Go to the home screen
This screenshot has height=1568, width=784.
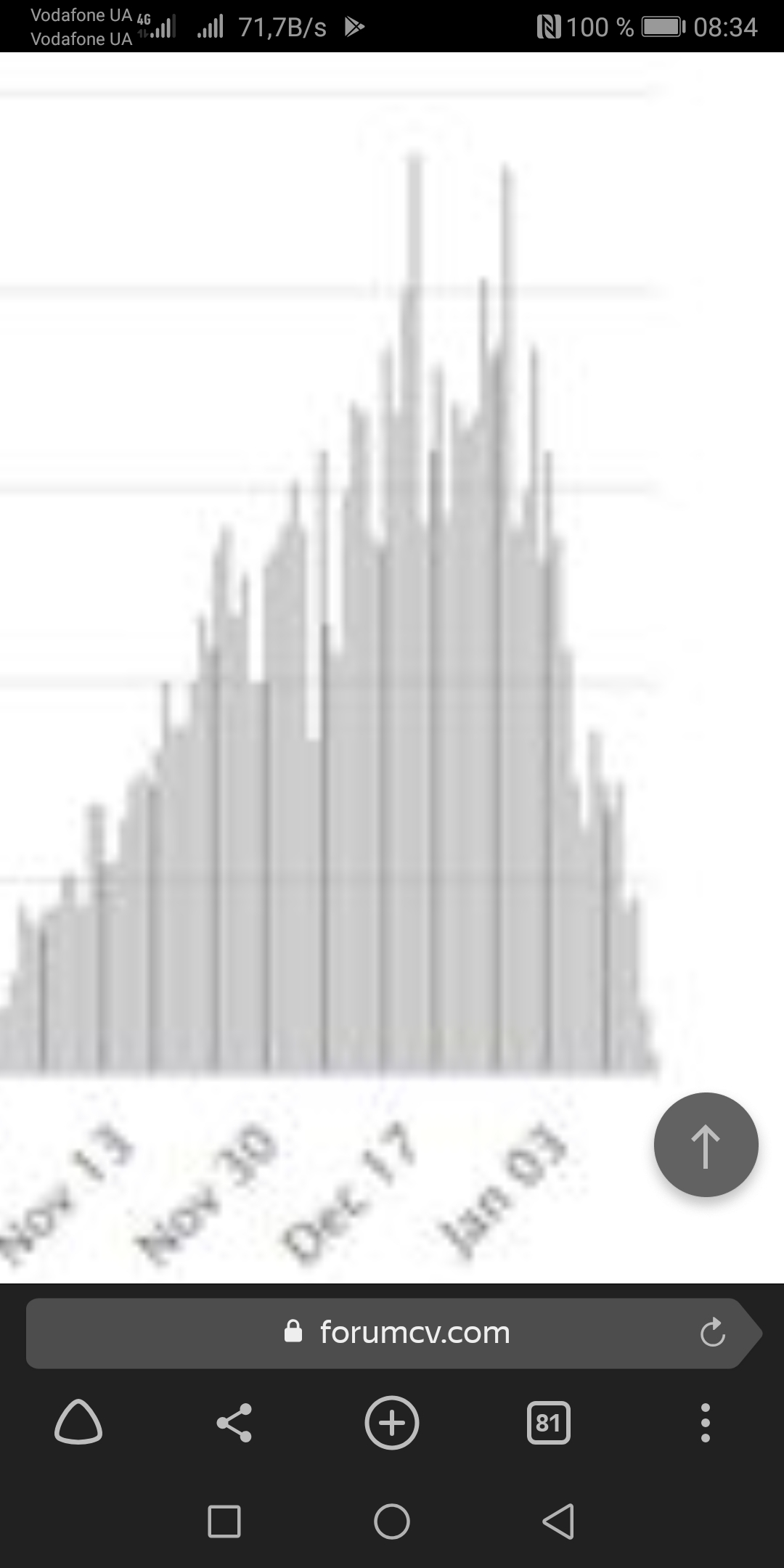pos(392,1522)
